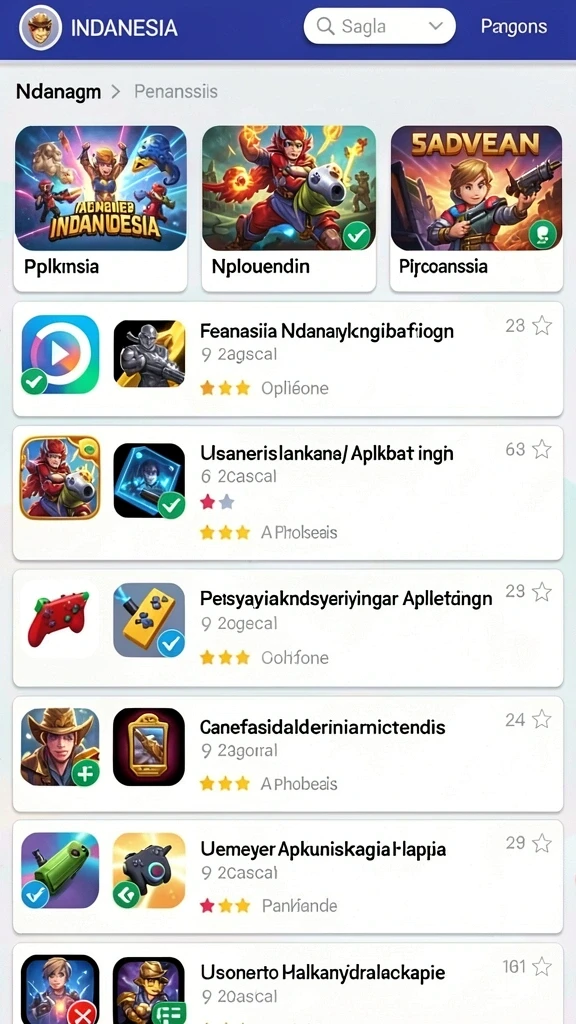Open Usonerto Halkanýdralackapie listing
The height and width of the screenshot is (1024, 576).
[x=288, y=984]
